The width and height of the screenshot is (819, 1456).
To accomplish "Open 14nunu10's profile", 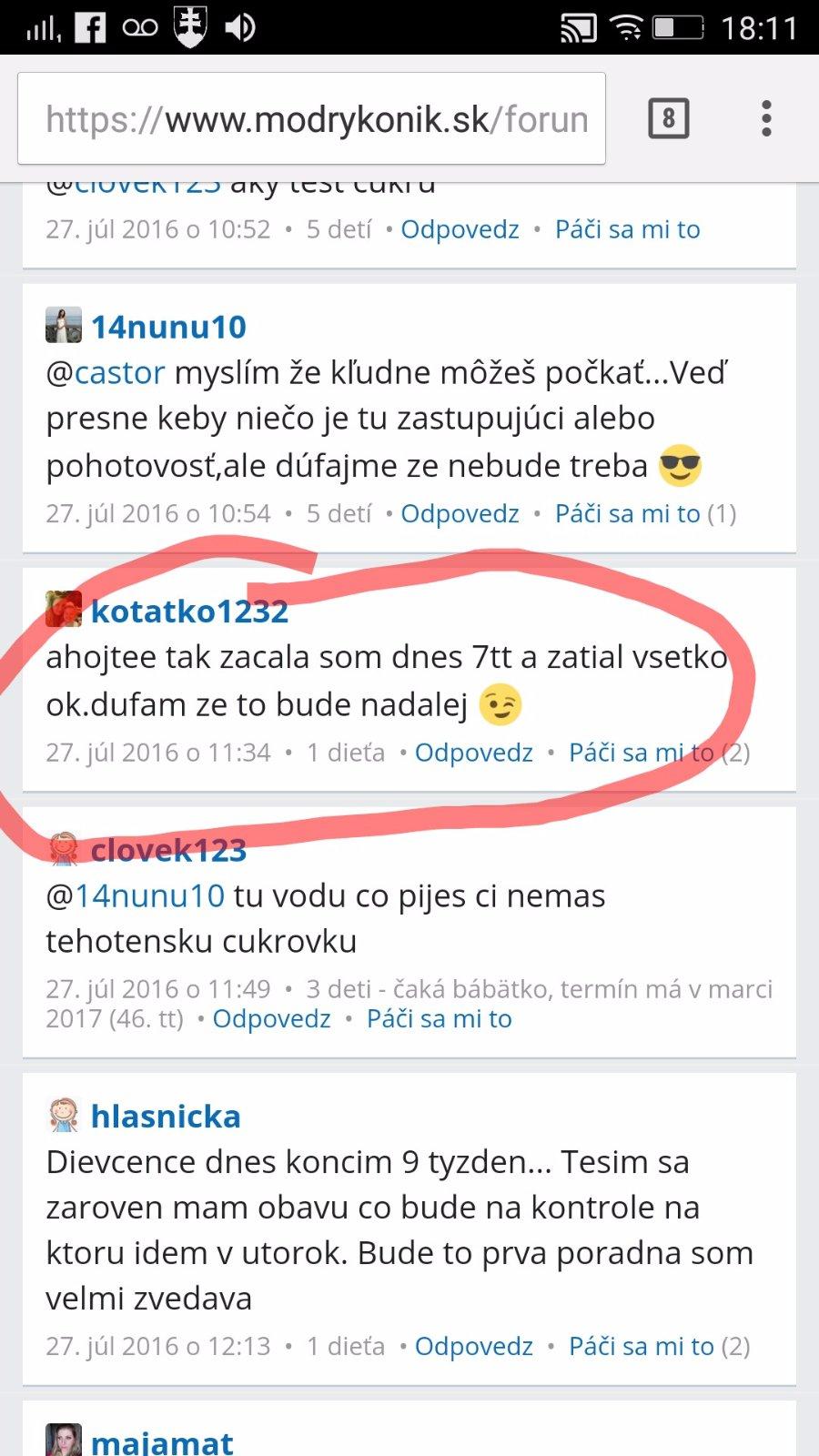I will point(168,327).
